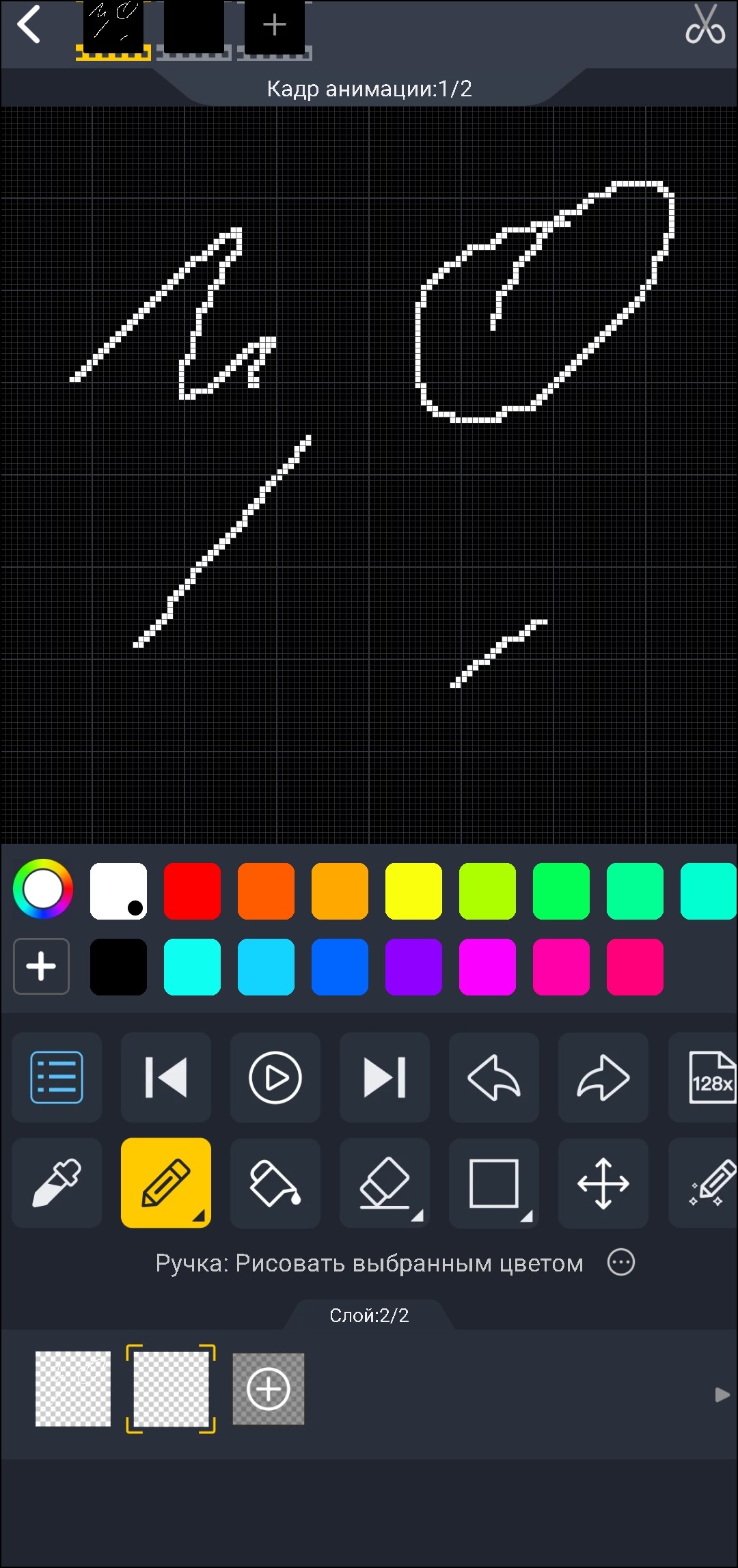Image resolution: width=738 pixels, height=1568 pixels.
Task: Add a new animation frame
Action: coord(275,26)
